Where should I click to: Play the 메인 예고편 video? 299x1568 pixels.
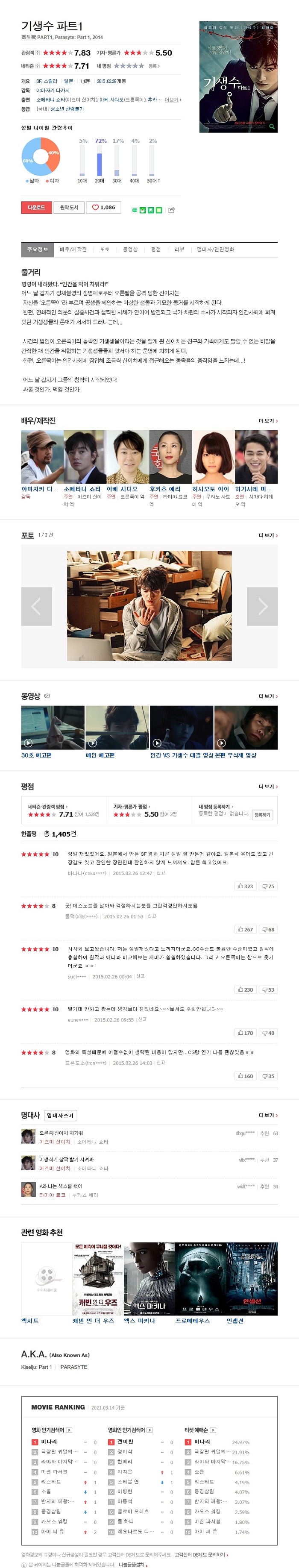click(117, 728)
